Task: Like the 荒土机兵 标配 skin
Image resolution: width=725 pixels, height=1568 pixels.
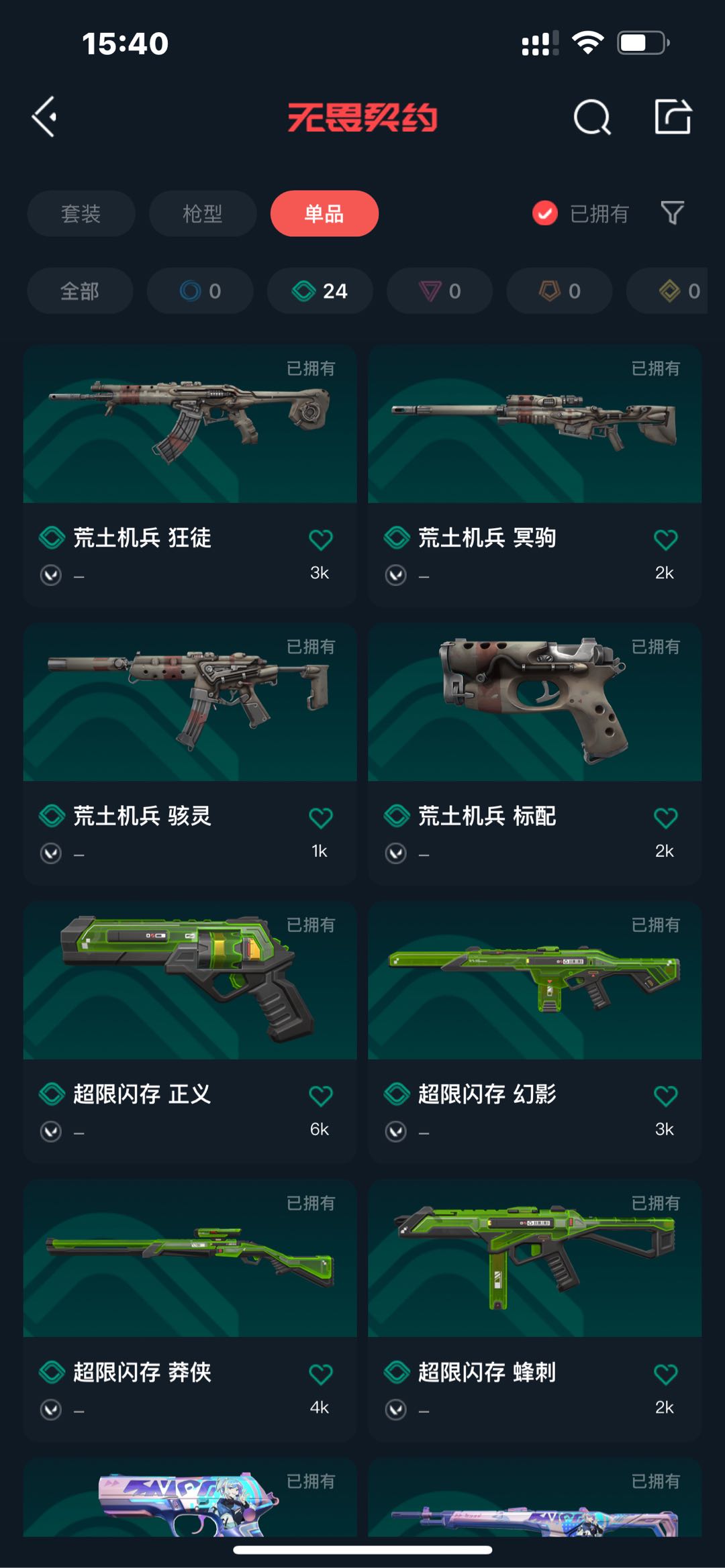Action: pyautogui.click(x=665, y=818)
